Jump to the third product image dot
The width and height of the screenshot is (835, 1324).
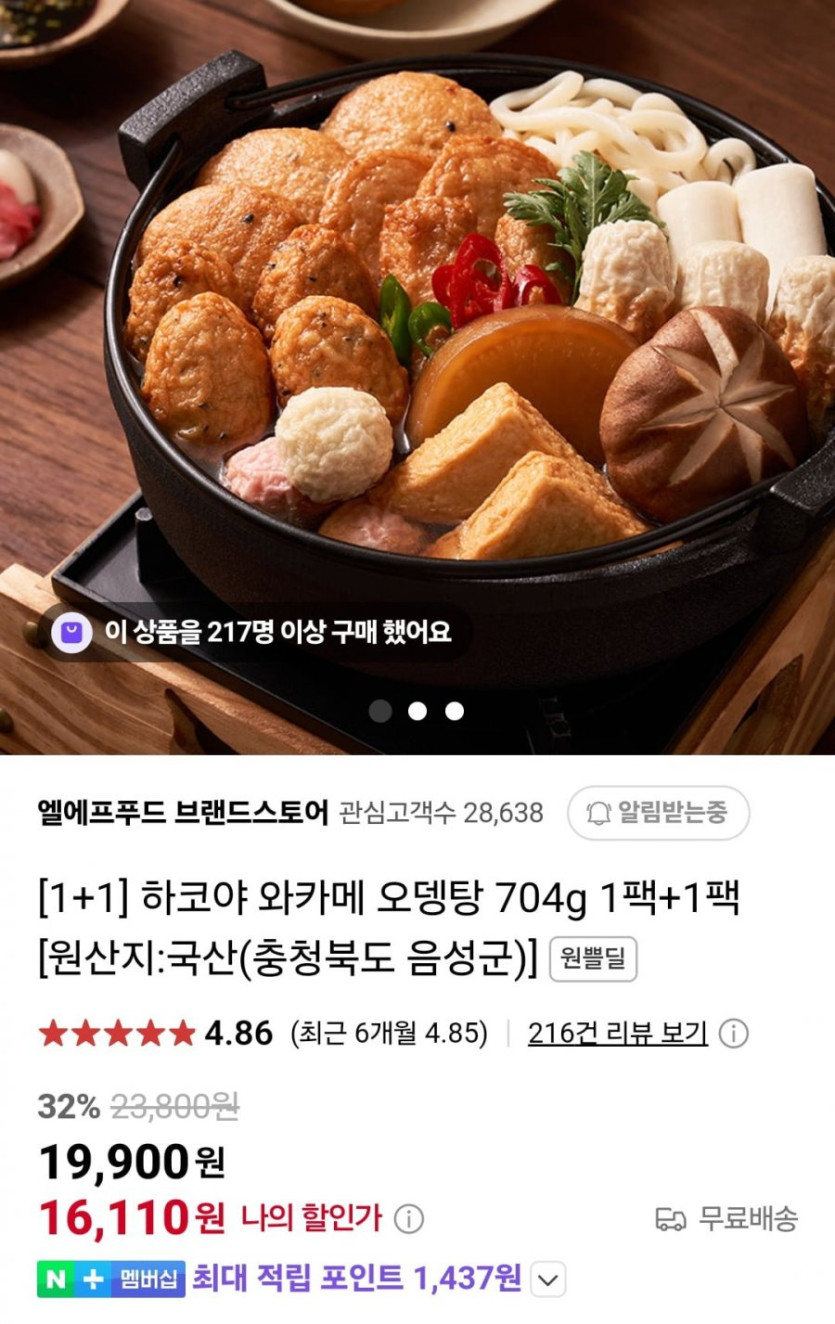[454, 711]
